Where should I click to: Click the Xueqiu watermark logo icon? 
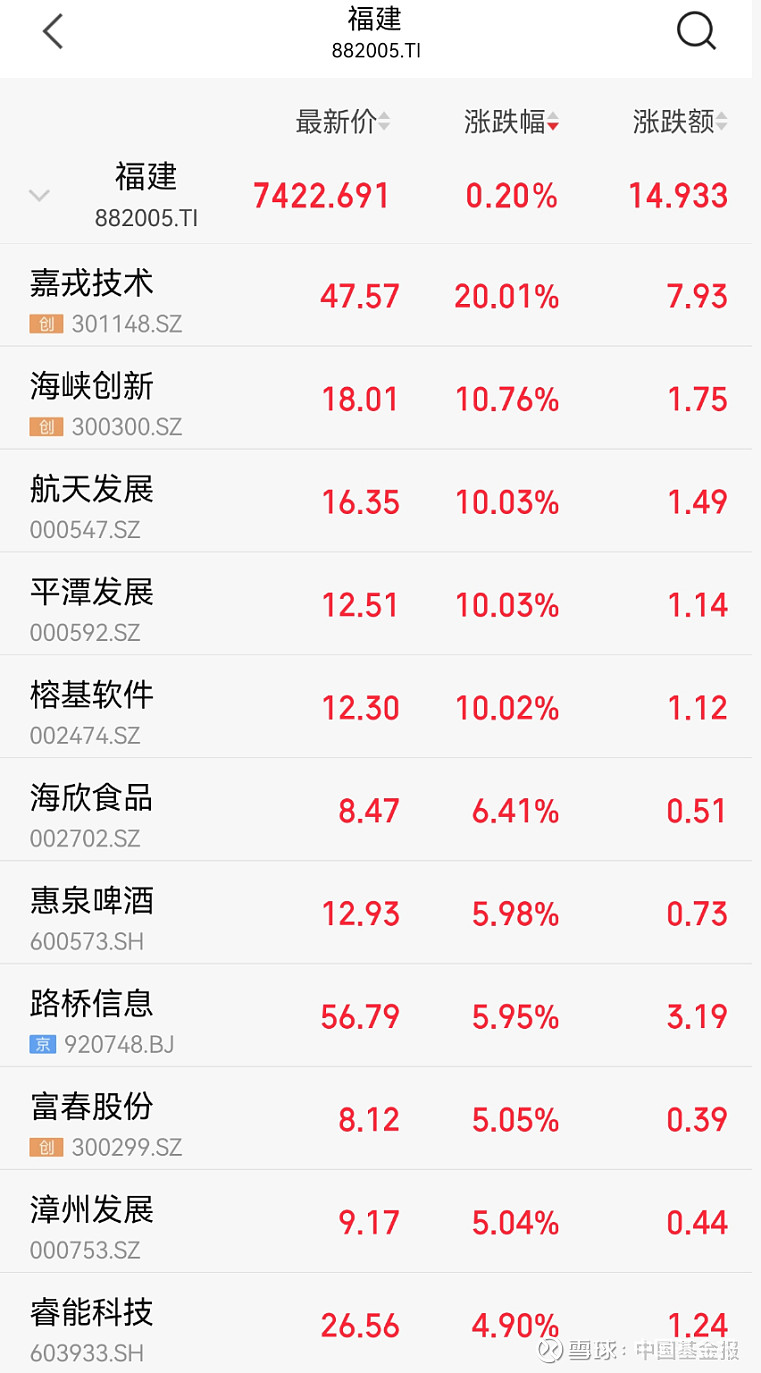[x=548, y=1349]
